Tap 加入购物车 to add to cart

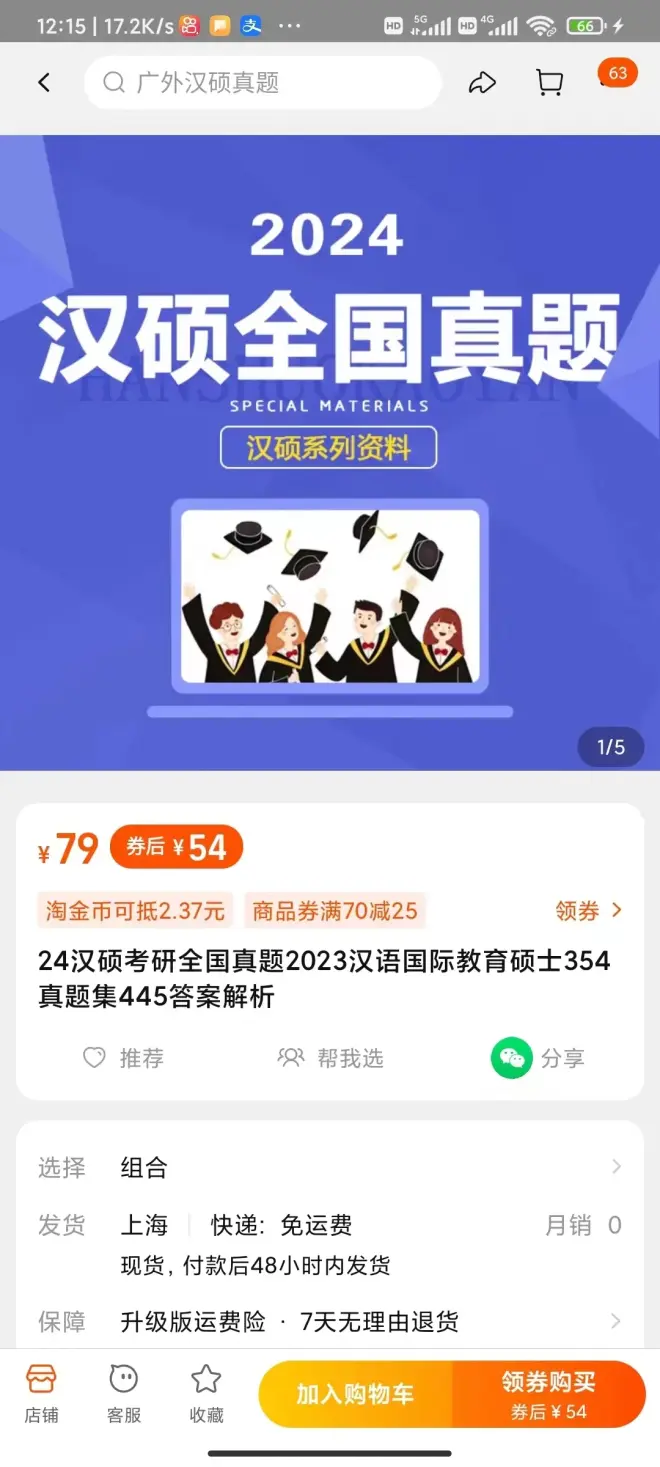(355, 1394)
